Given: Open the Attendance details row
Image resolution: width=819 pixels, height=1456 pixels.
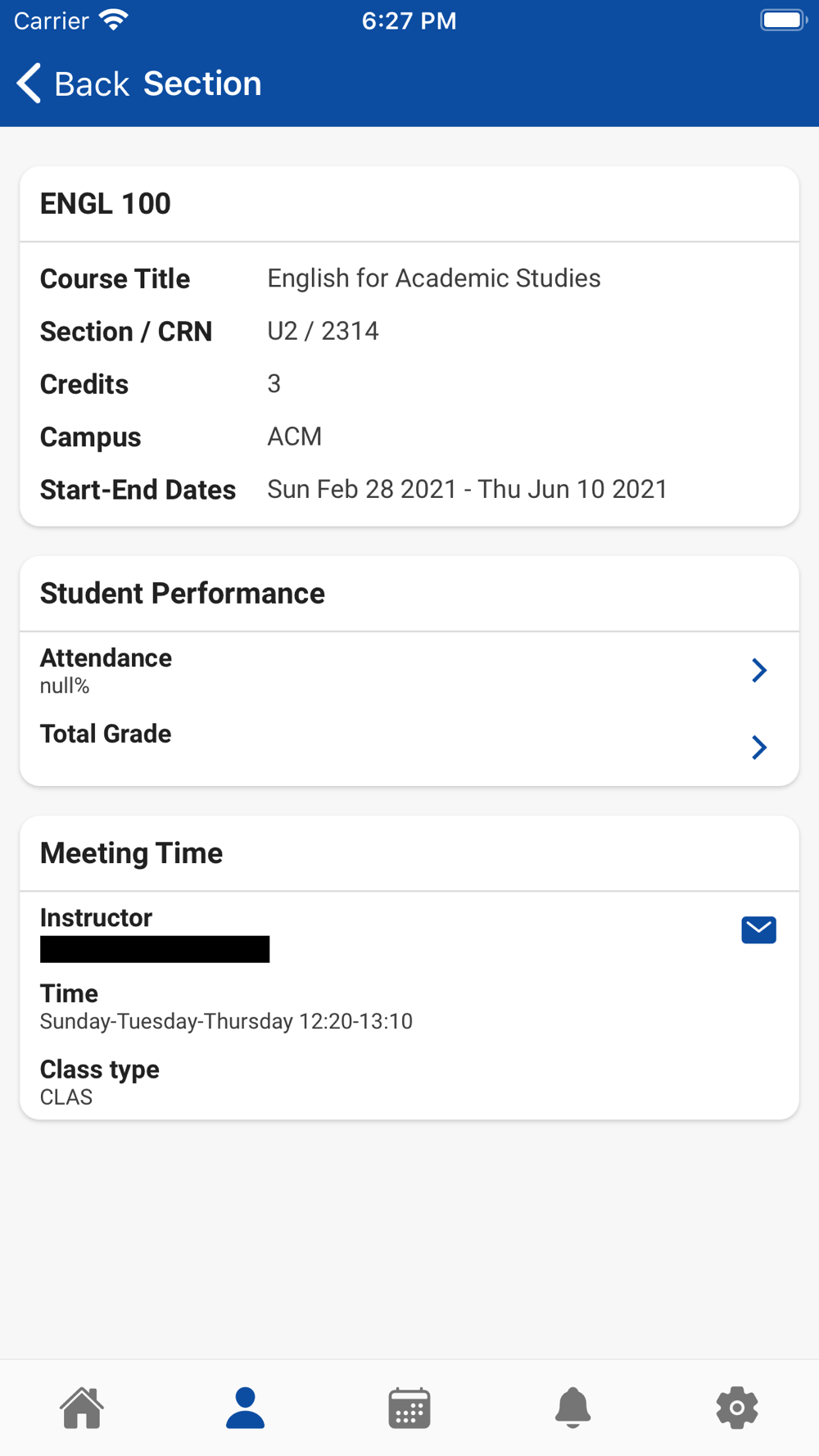Looking at the screenshot, I should [x=409, y=671].
